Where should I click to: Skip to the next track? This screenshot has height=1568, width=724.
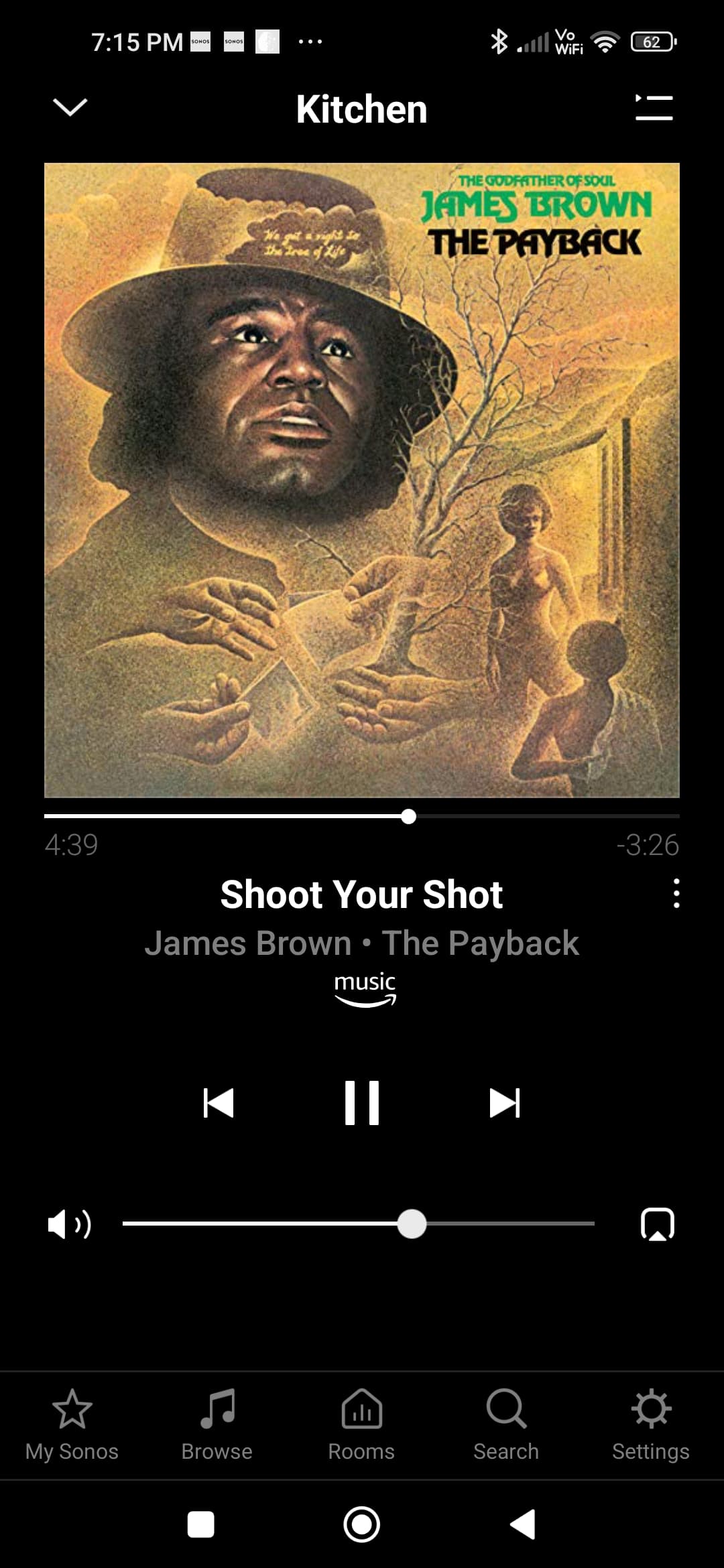point(505,1102)
